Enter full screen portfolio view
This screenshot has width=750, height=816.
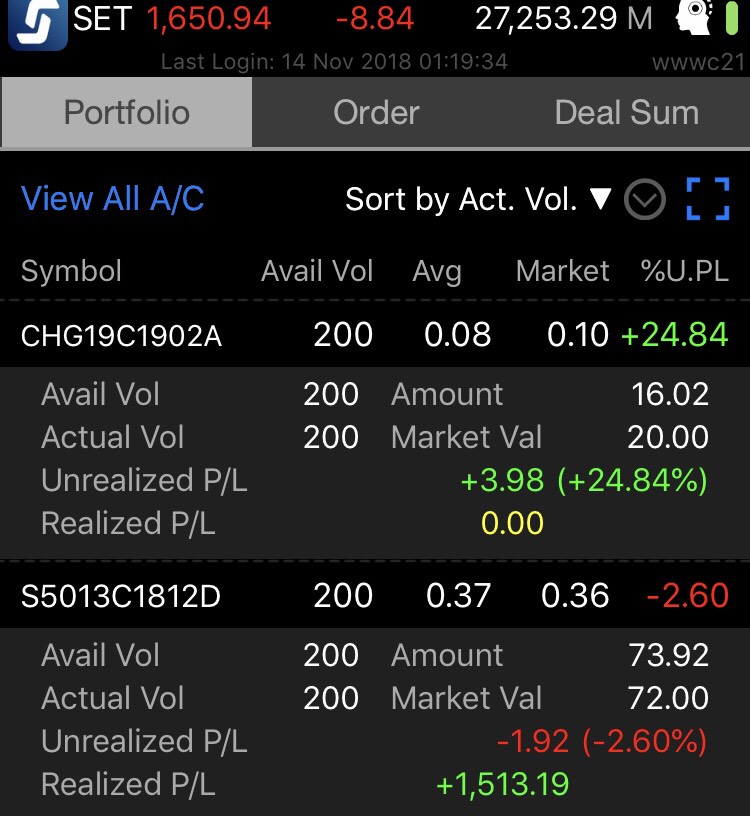[x=708, y=200]
